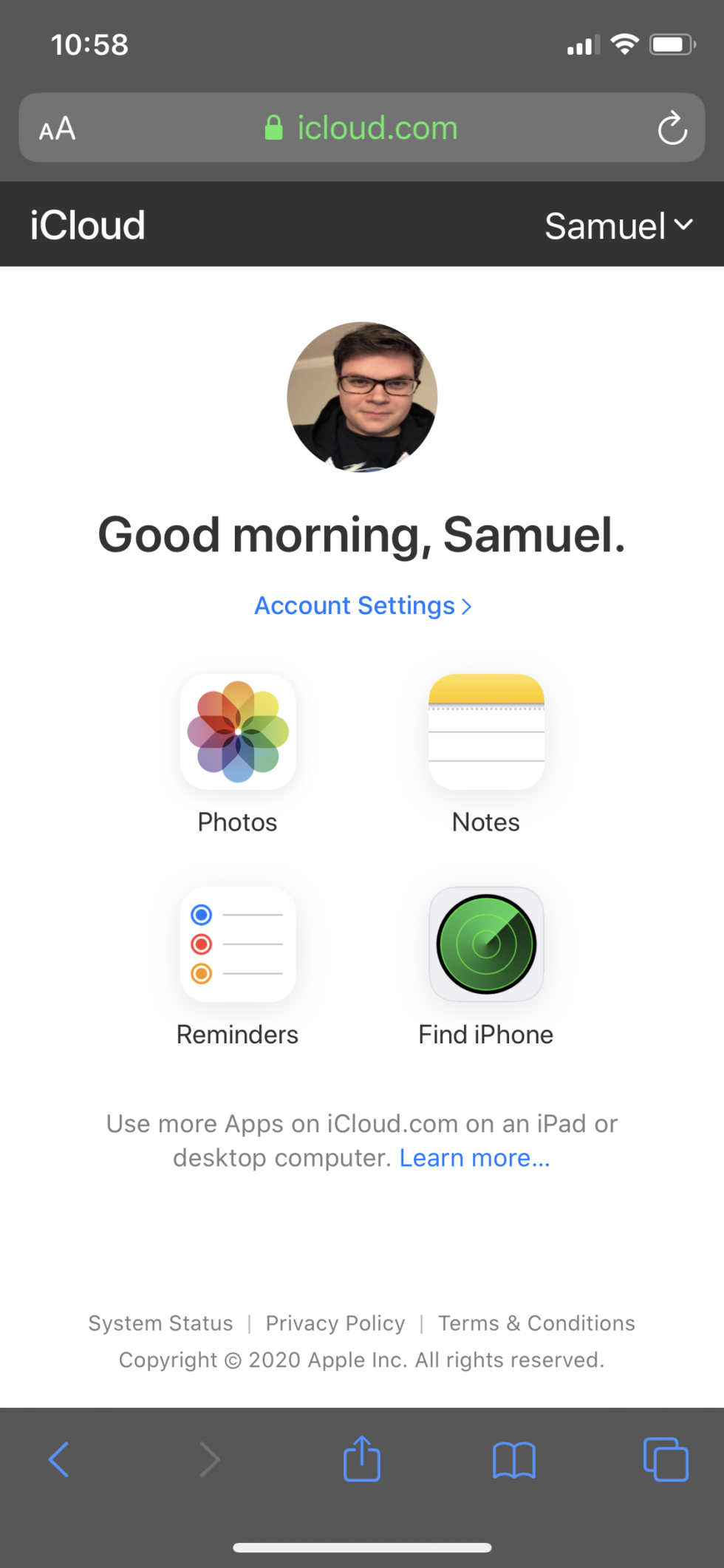
Task: Share this page
Action: 362,1459
